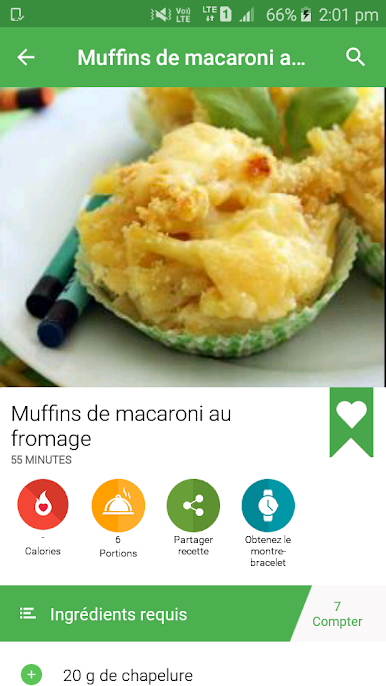
Task: Share recipe via Partager recette
Action: point(193,505)
